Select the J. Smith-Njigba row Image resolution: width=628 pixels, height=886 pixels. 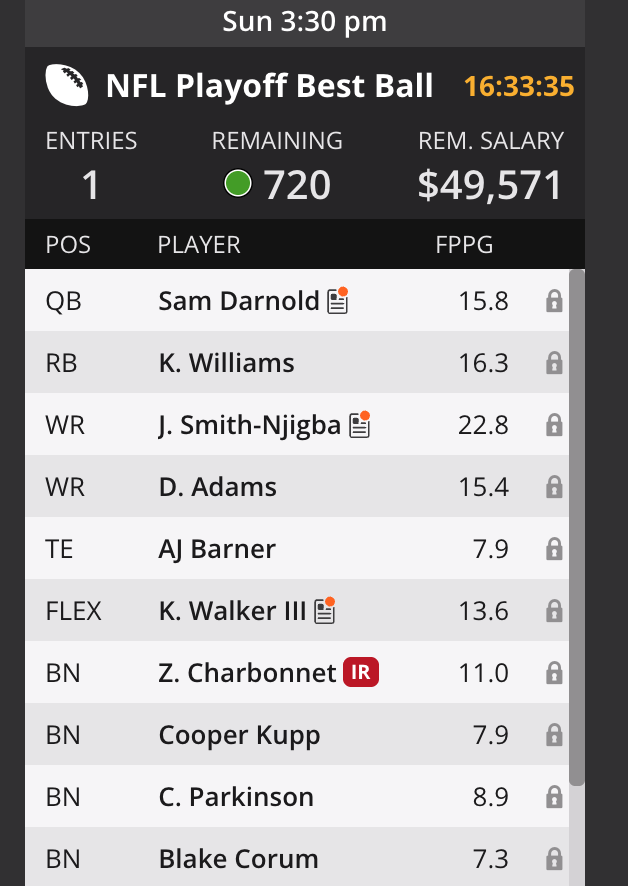click(249, 425)
